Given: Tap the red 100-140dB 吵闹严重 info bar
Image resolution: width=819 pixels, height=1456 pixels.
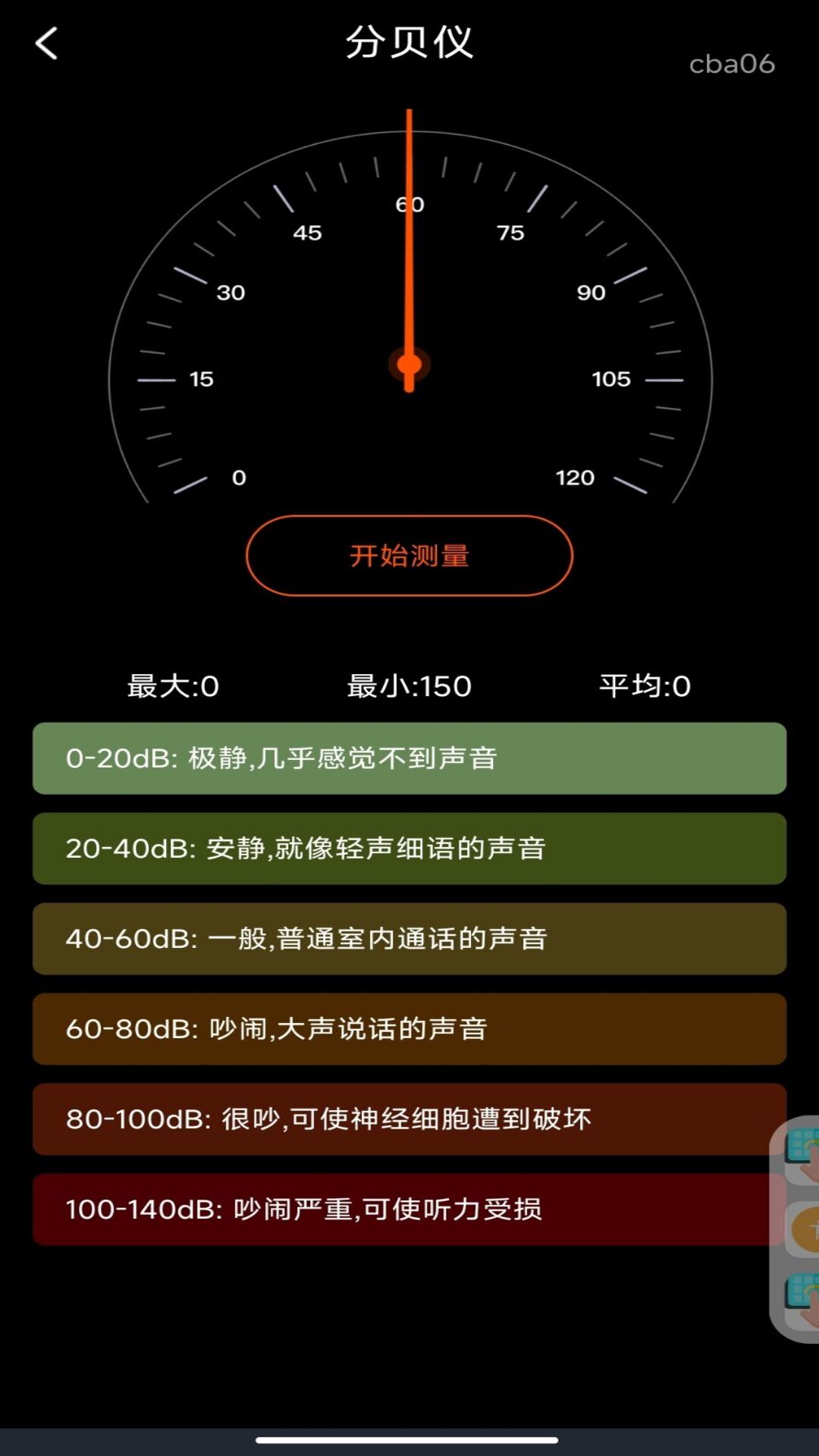Looking at the screenshot, I should point(409,1210).
